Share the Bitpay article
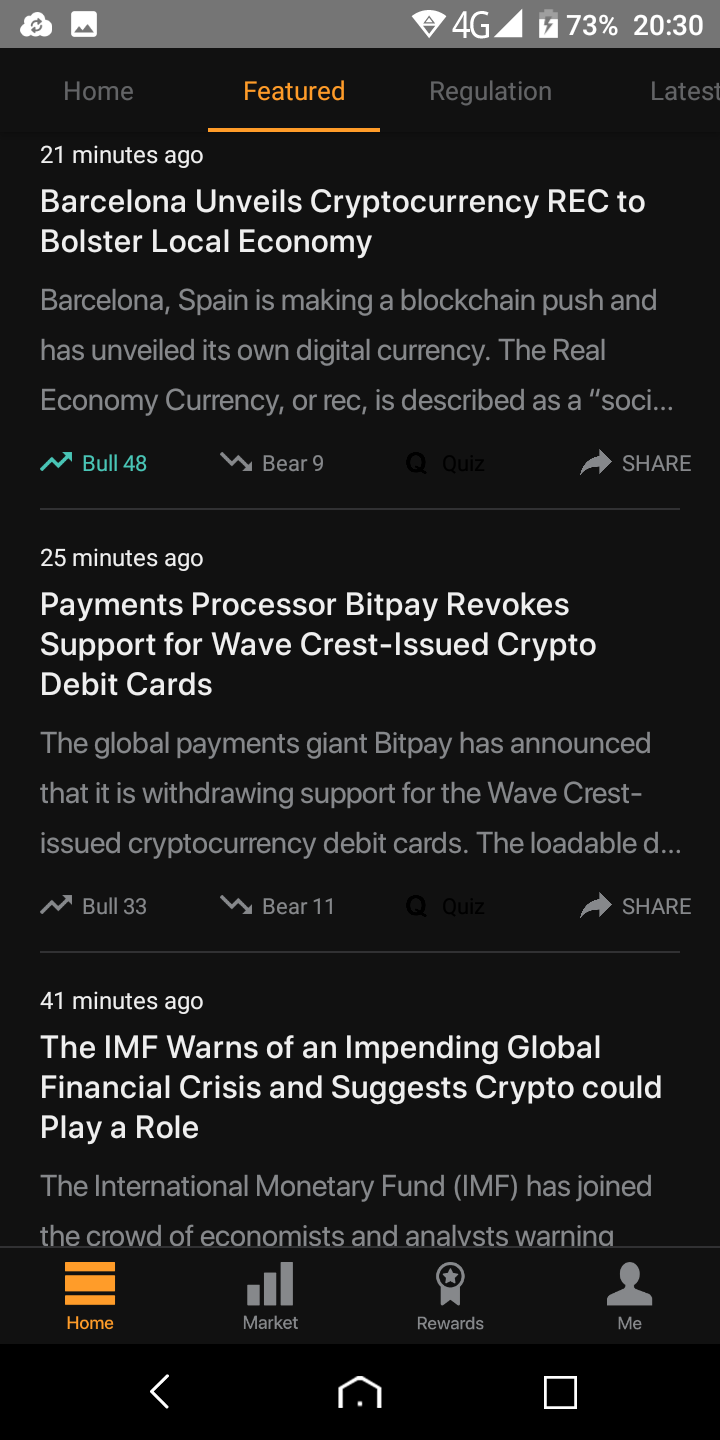 click(636, 906)
